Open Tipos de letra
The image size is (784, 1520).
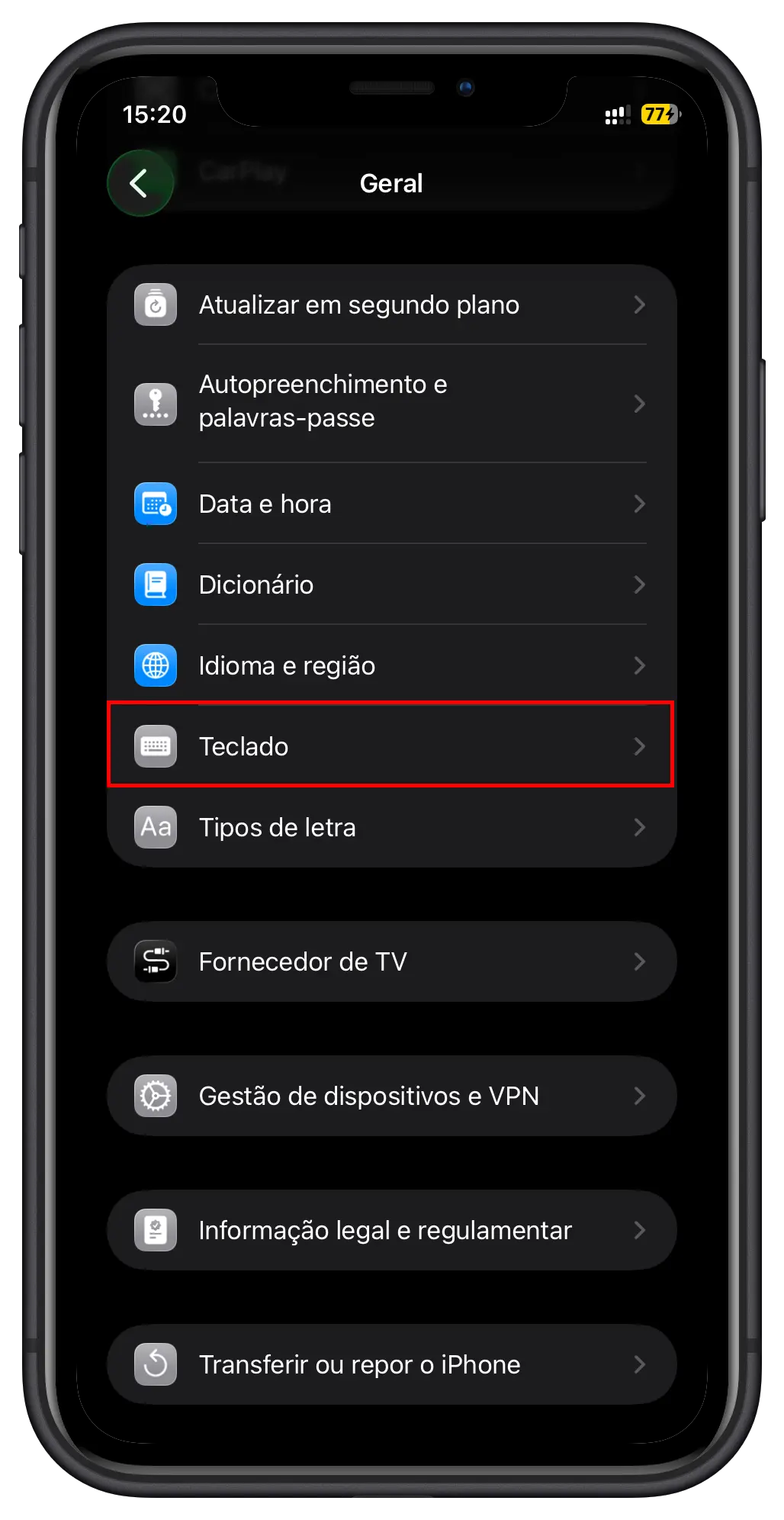tap(390, 828)
